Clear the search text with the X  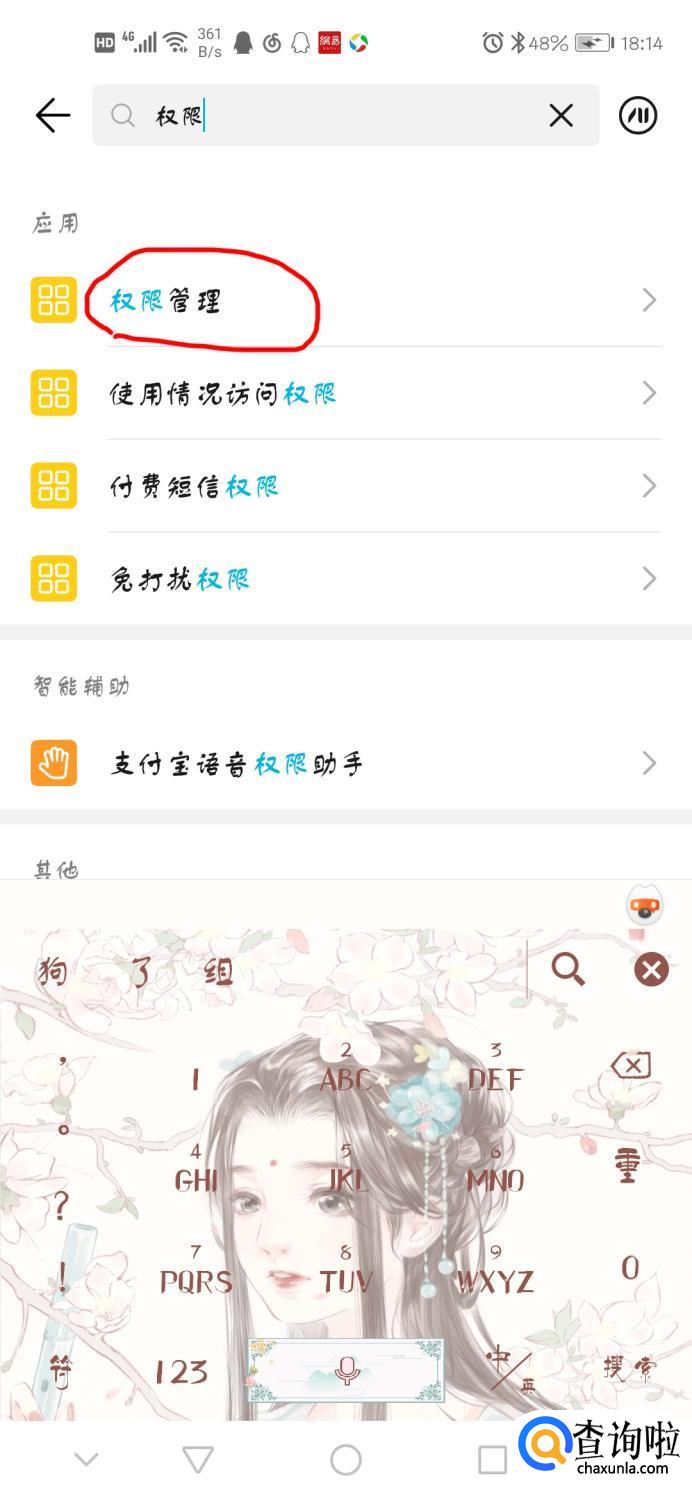pos(561,116)
